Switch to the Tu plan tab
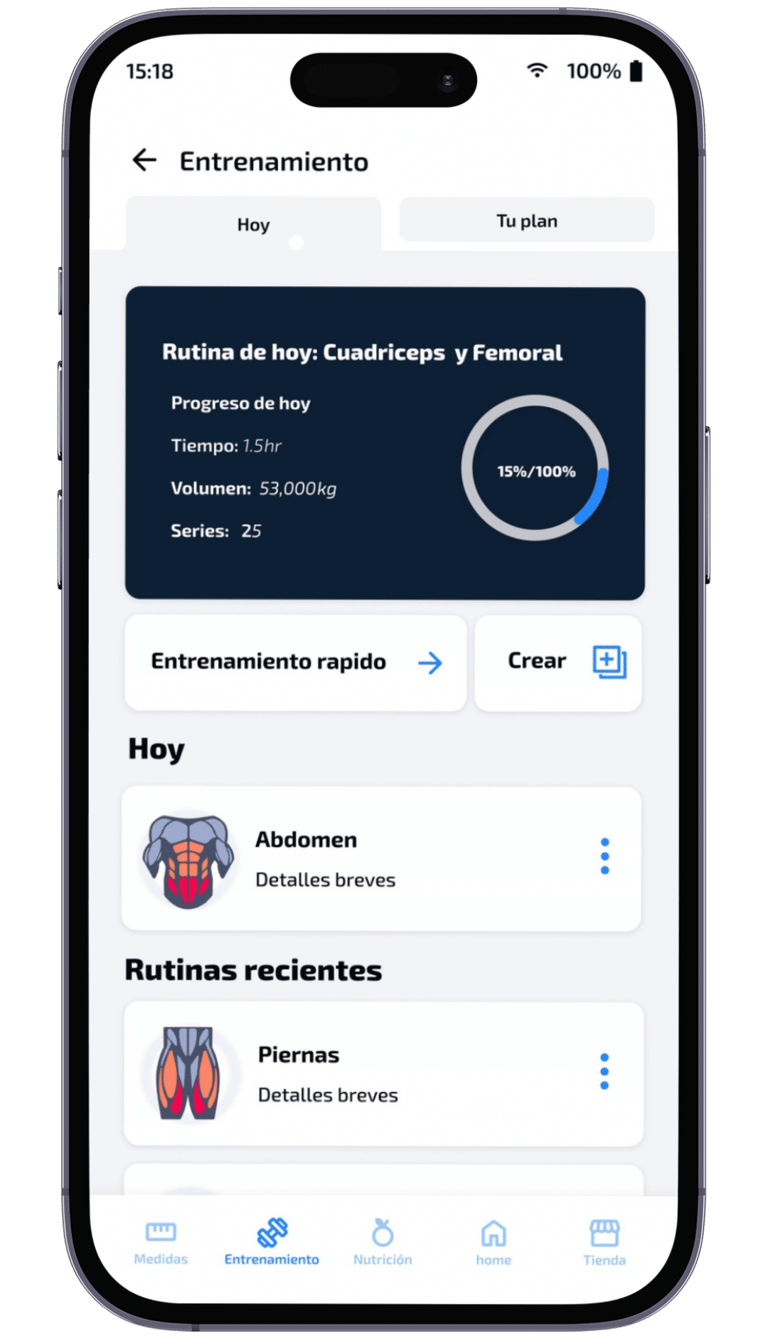 click(526, 221)
